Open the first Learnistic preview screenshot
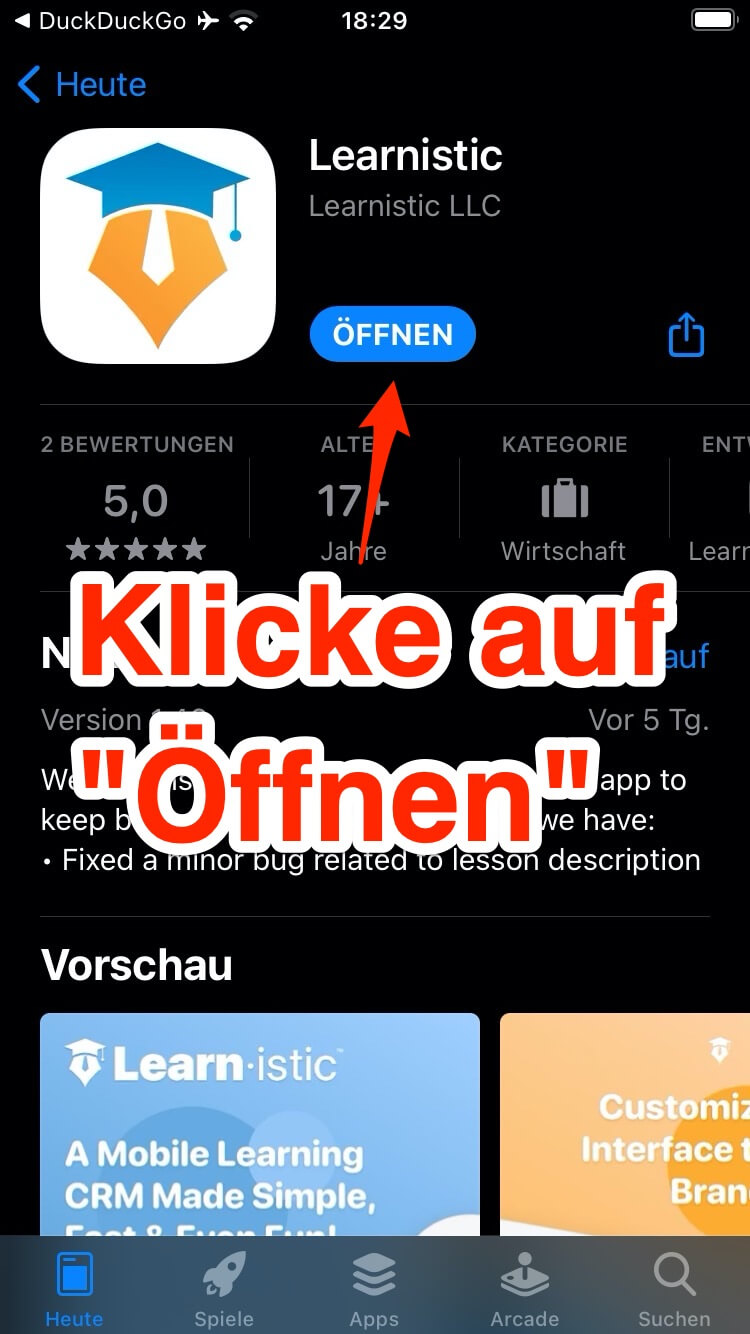 260,1125
